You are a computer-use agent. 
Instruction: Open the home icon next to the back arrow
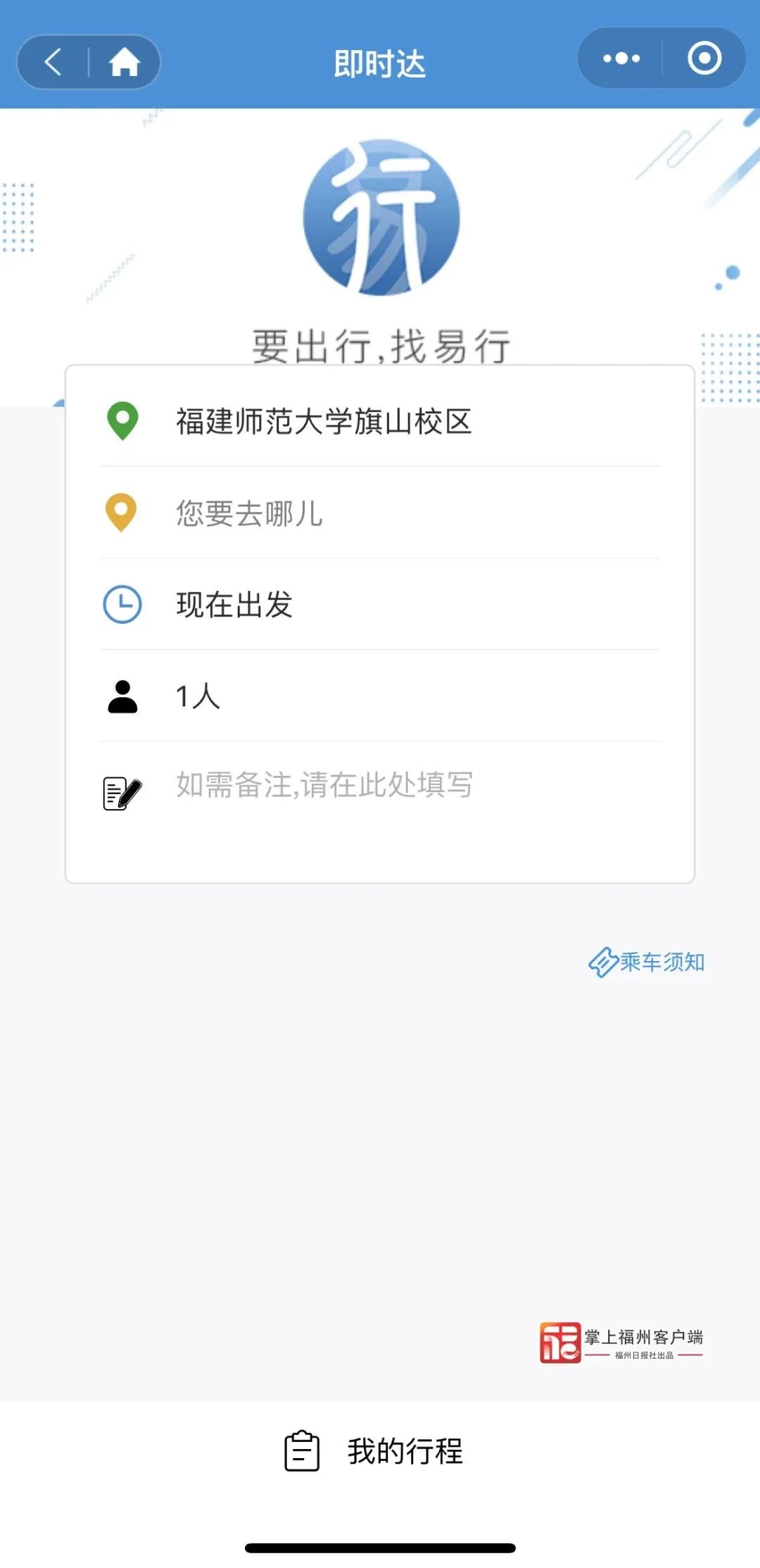pyautogui.click(x=124, y=61)
